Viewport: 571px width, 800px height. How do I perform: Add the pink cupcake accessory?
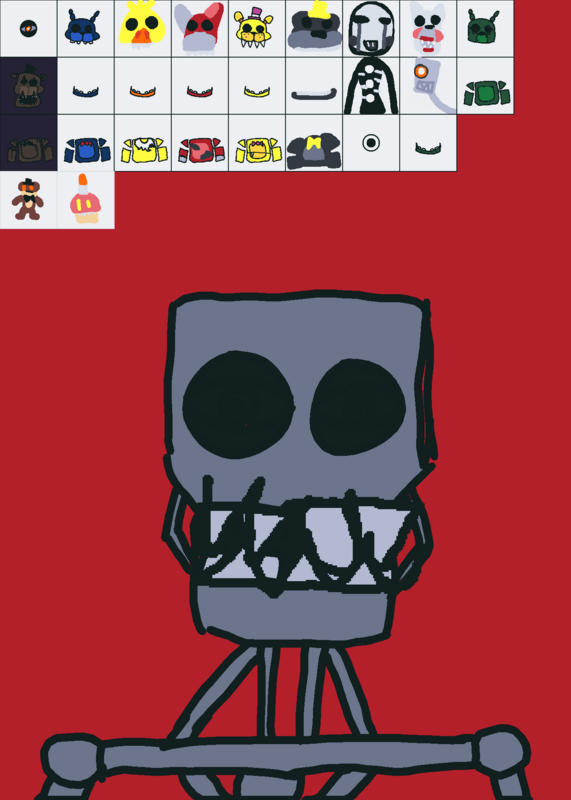pyautogui.click(x=86, y=200)
